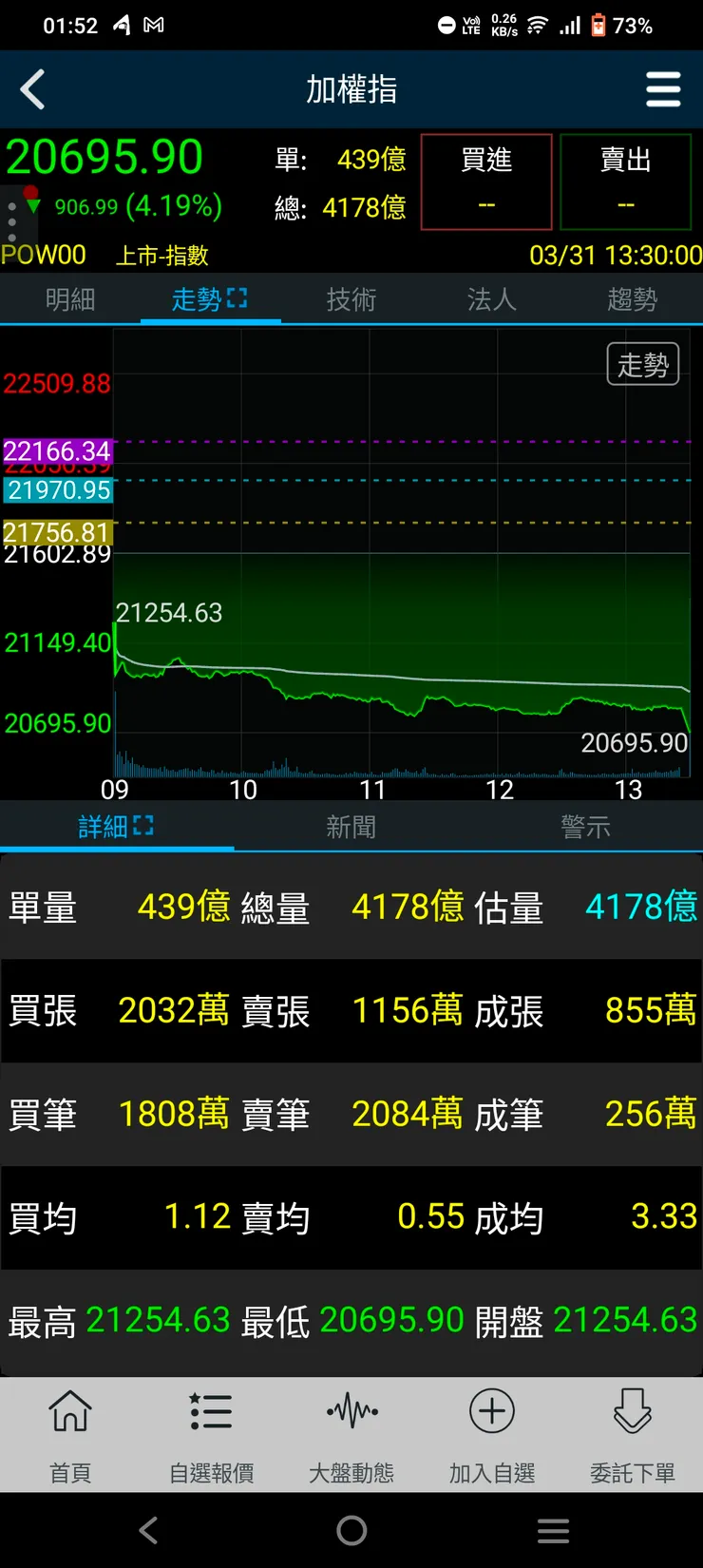Select the 詳細 details tab
The width and height of the screenshot is (703, 1568).
[116, 827]
